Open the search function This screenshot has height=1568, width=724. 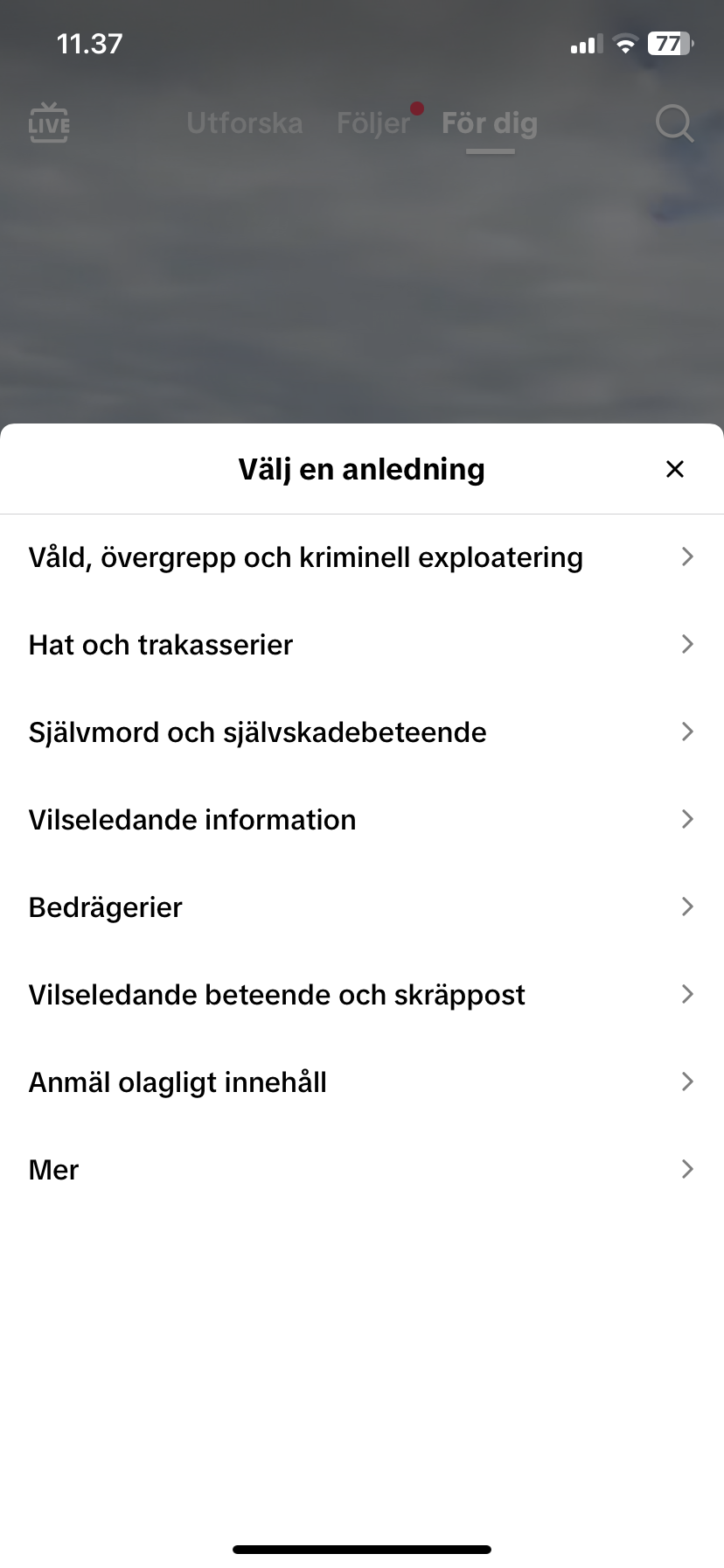click(674, 122)
